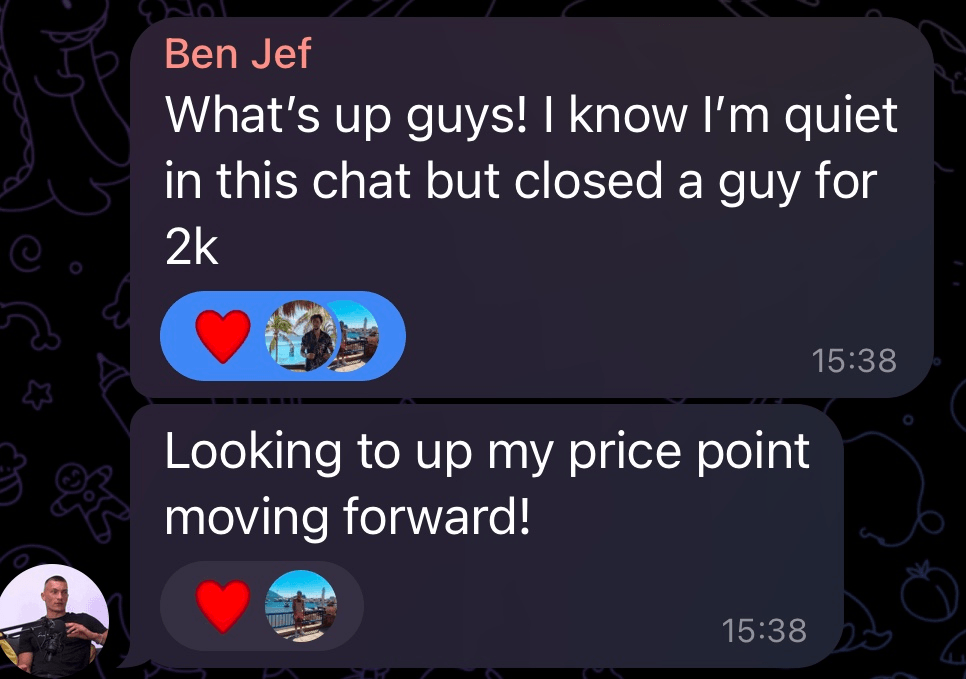Tap heart reaction on the 2k message
The width and height of the screenshot is (966, 679).
pyautogui.click(x=222, y=335)
